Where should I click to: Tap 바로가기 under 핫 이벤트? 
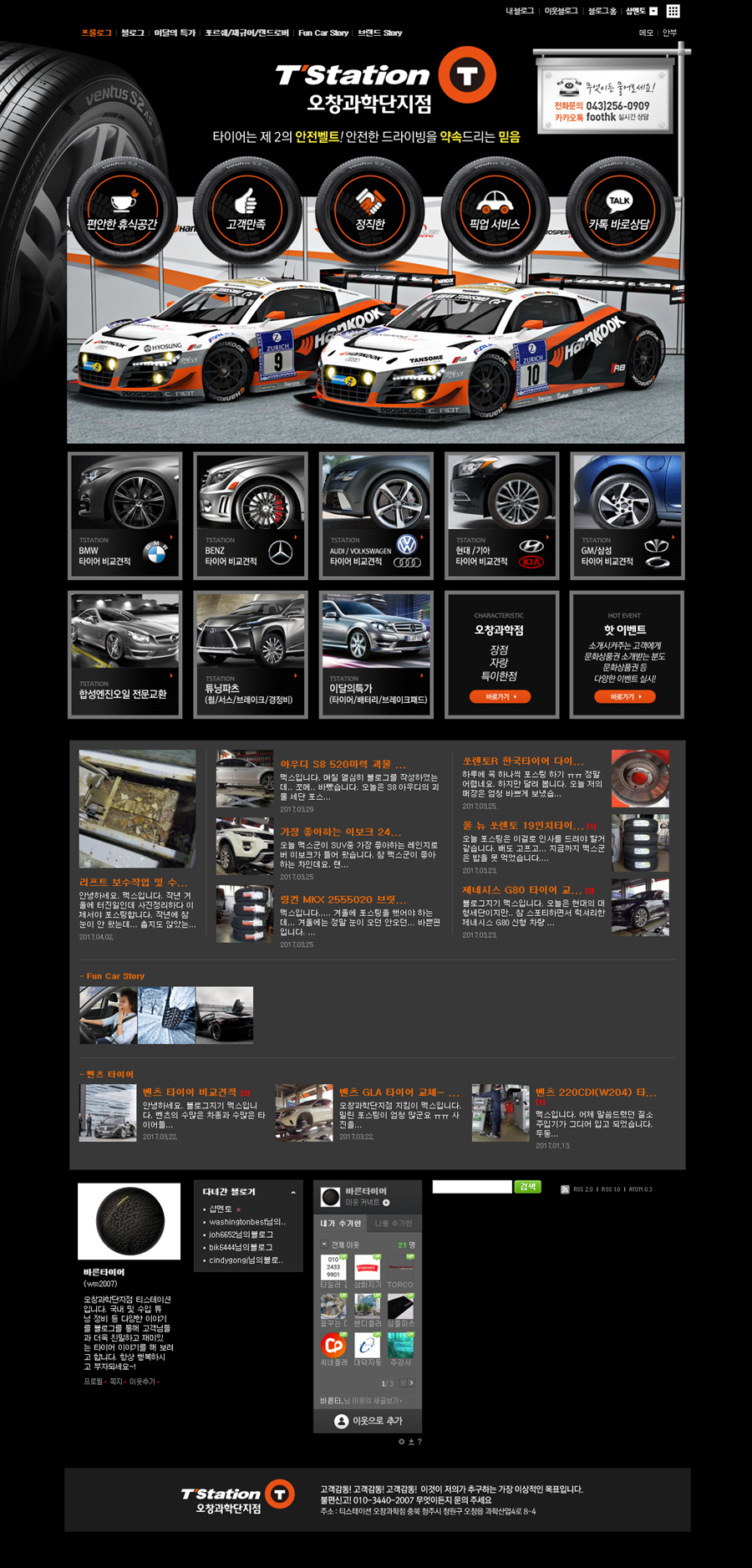pos(624,696)
